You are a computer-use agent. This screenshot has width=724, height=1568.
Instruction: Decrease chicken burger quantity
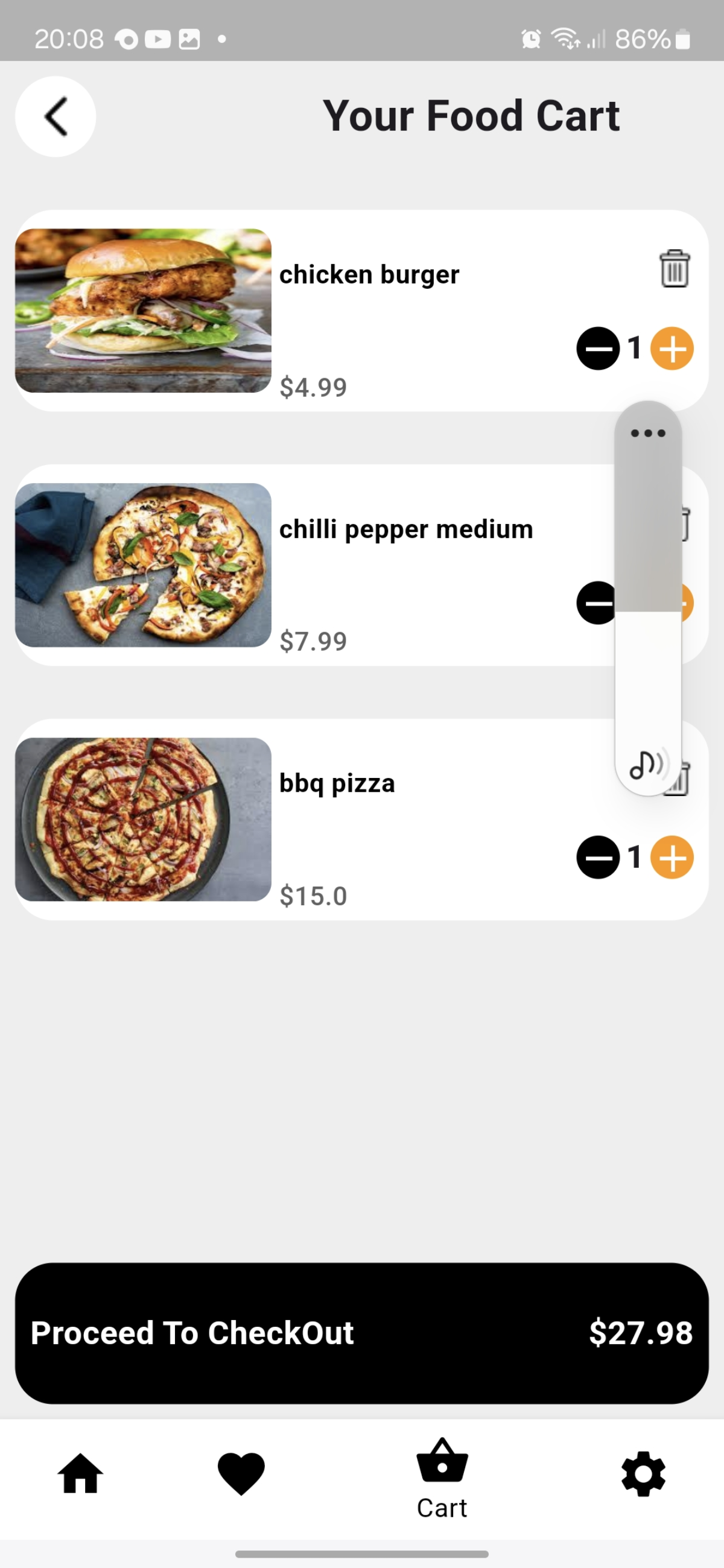[598, 348]
